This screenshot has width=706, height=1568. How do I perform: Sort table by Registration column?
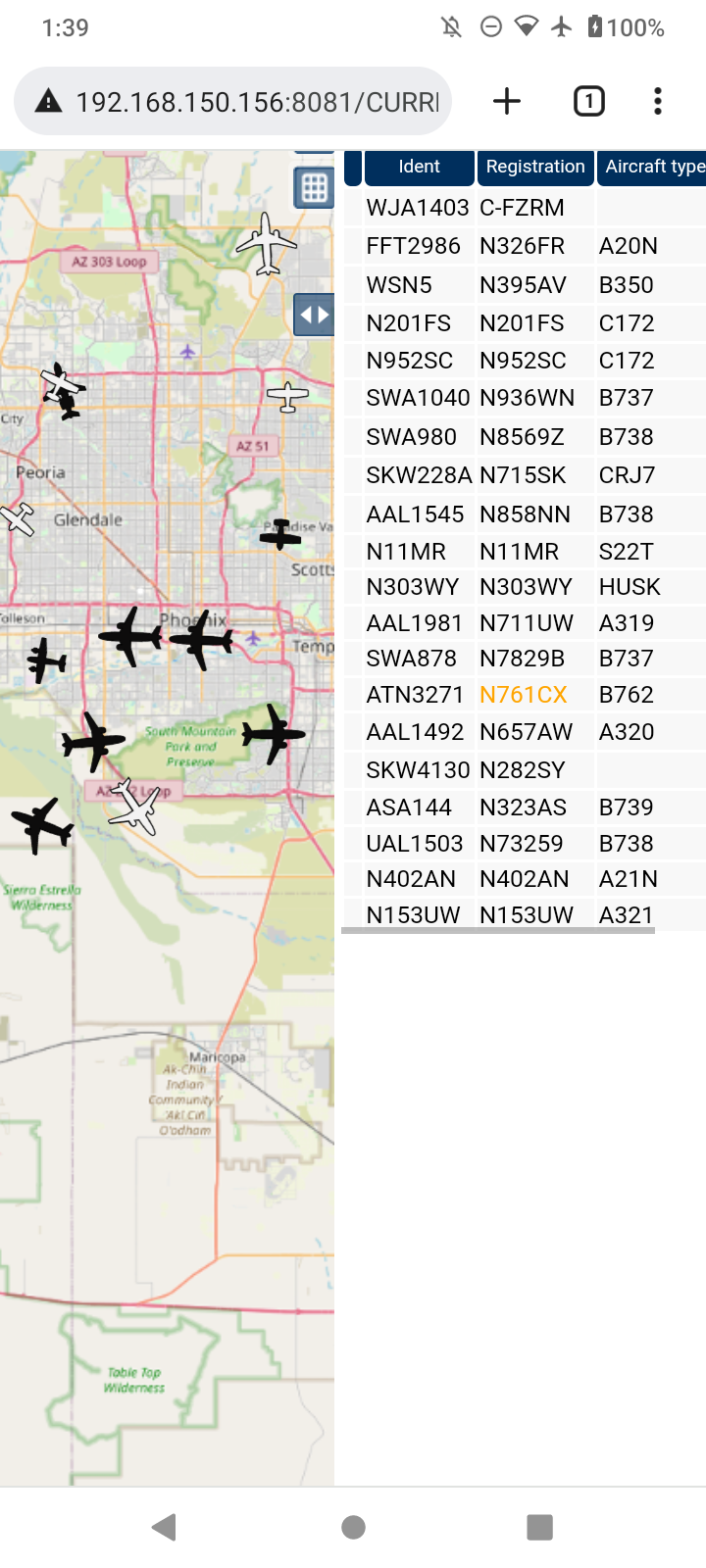click(x=535, y=167)
